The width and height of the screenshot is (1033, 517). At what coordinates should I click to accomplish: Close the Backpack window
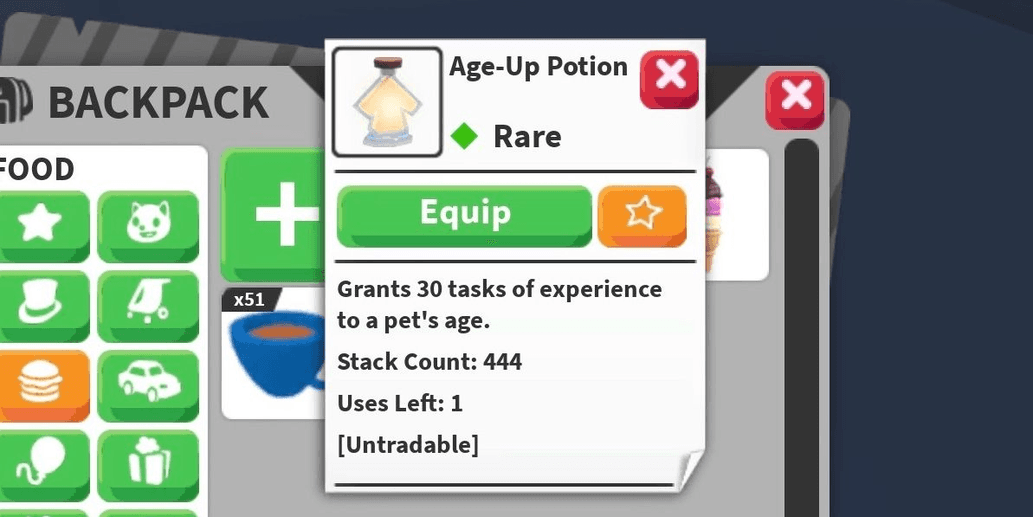point(795,99)
